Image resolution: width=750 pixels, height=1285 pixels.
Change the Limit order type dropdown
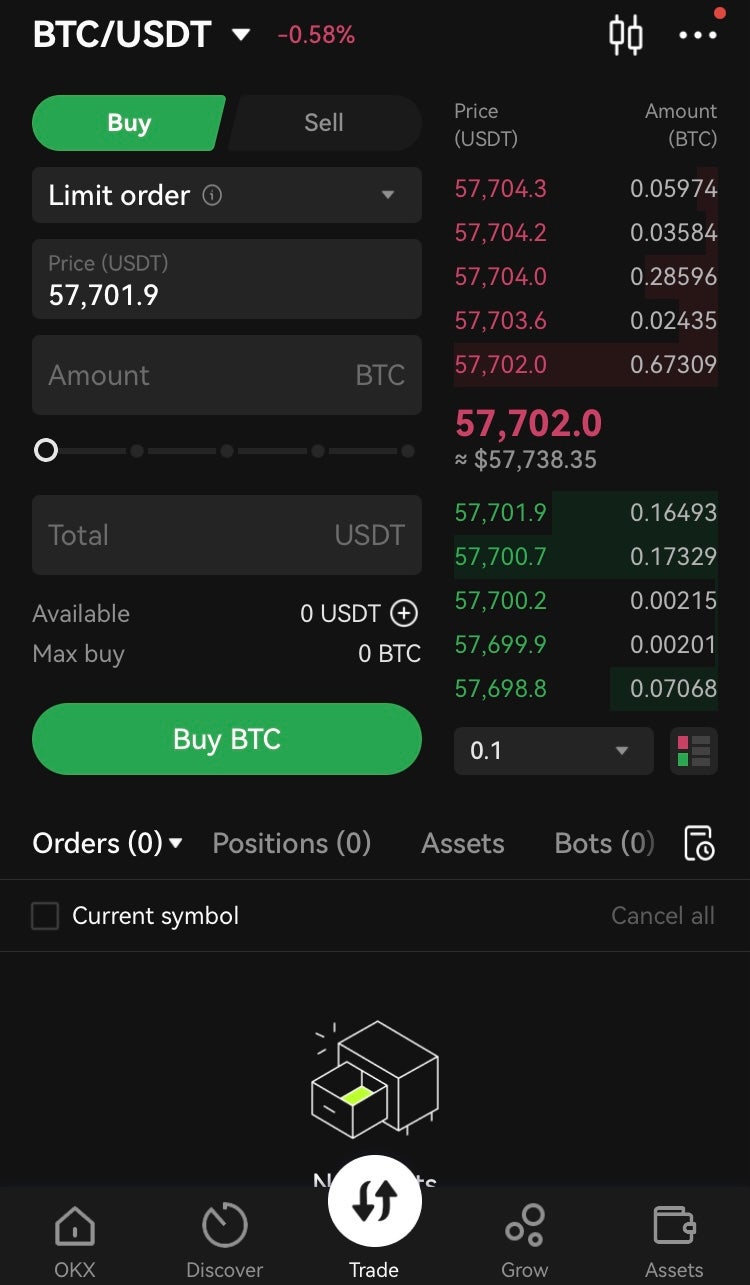[227, 195]
